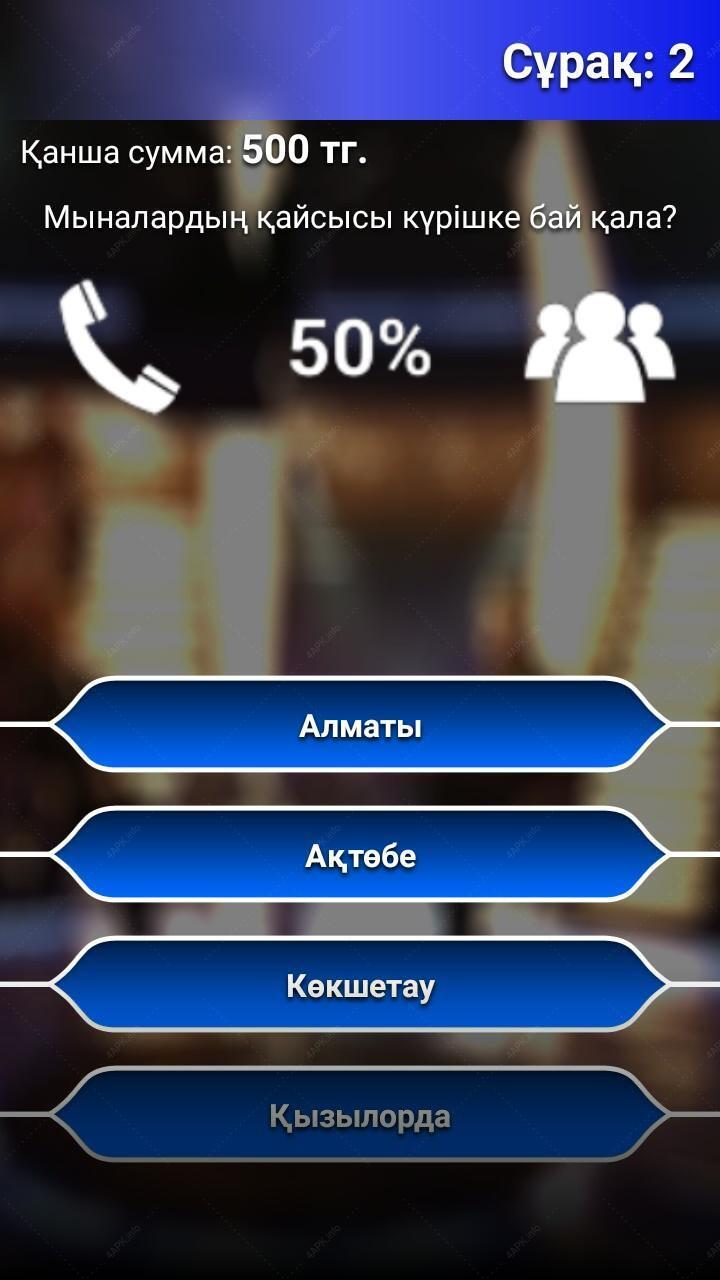The image size is (720, 1280).
Task: Pick Көкшетау as your answer
Action: tap(360, 985)
